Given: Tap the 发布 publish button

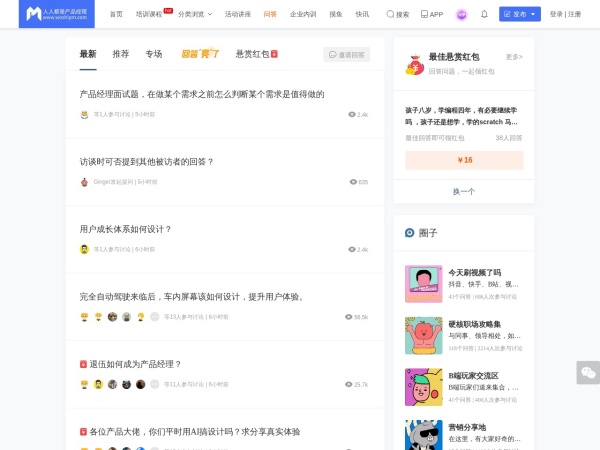Looking at the screenshot, I should [520, 14].
